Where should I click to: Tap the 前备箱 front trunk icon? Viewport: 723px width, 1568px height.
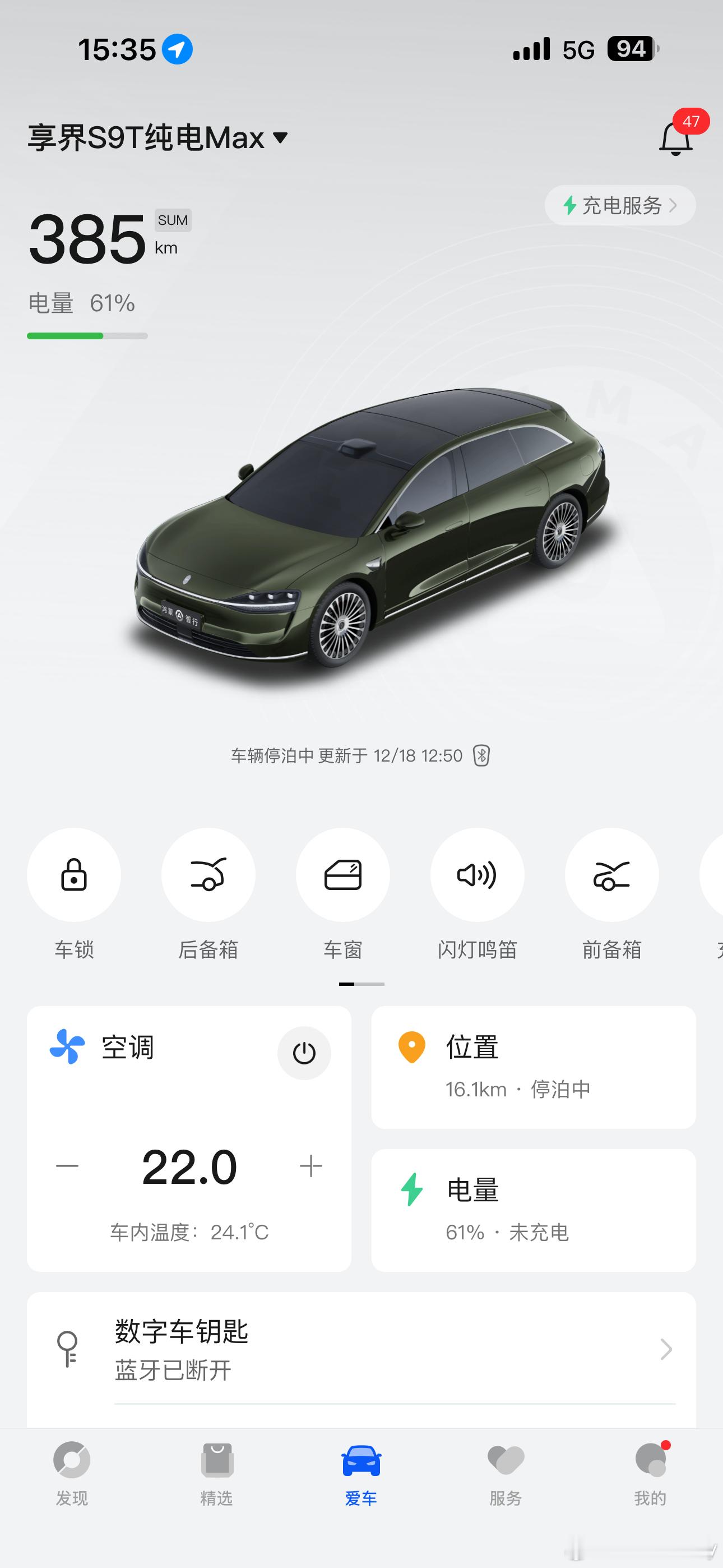point(611,875)
